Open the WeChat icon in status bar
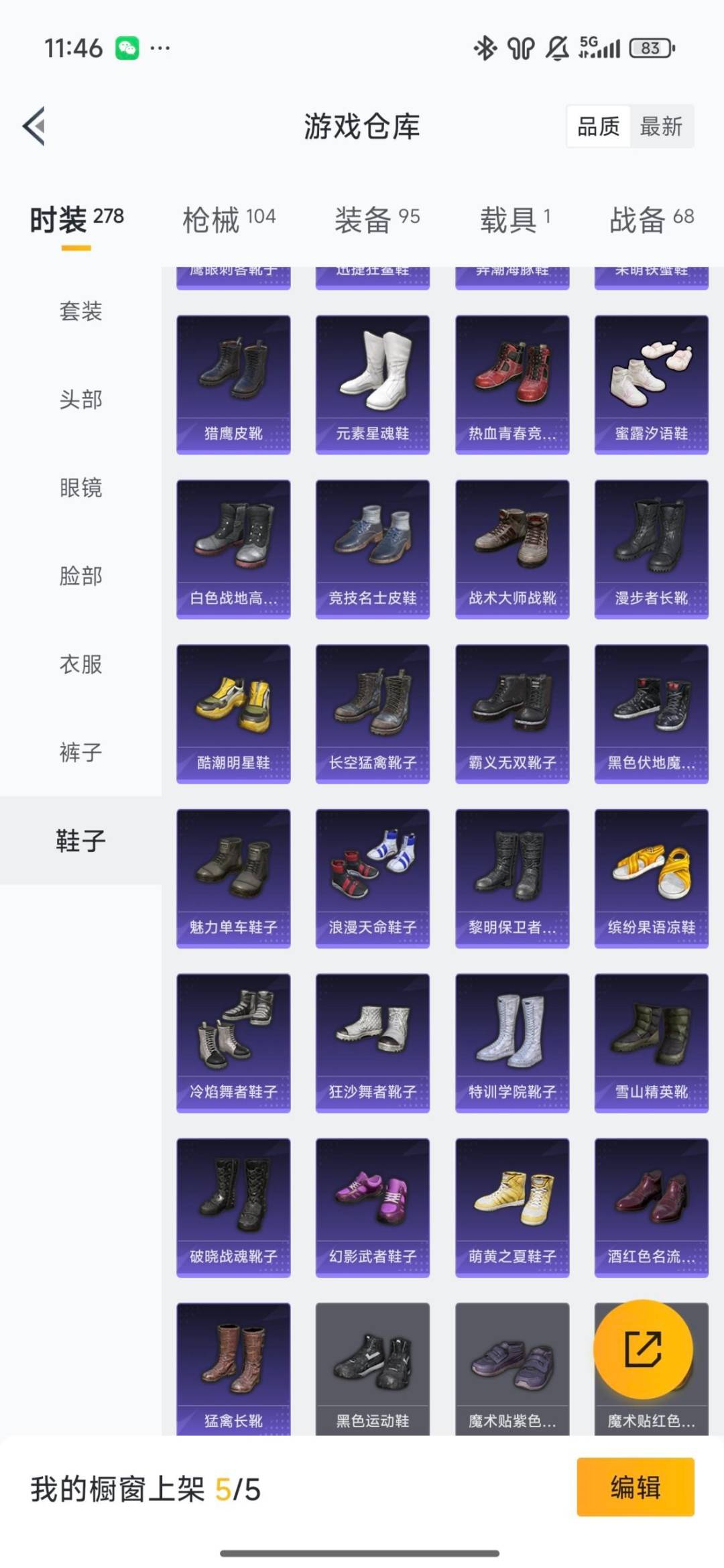The width and height of the screenshot is (724, 1568). click(x=127, y=48)
